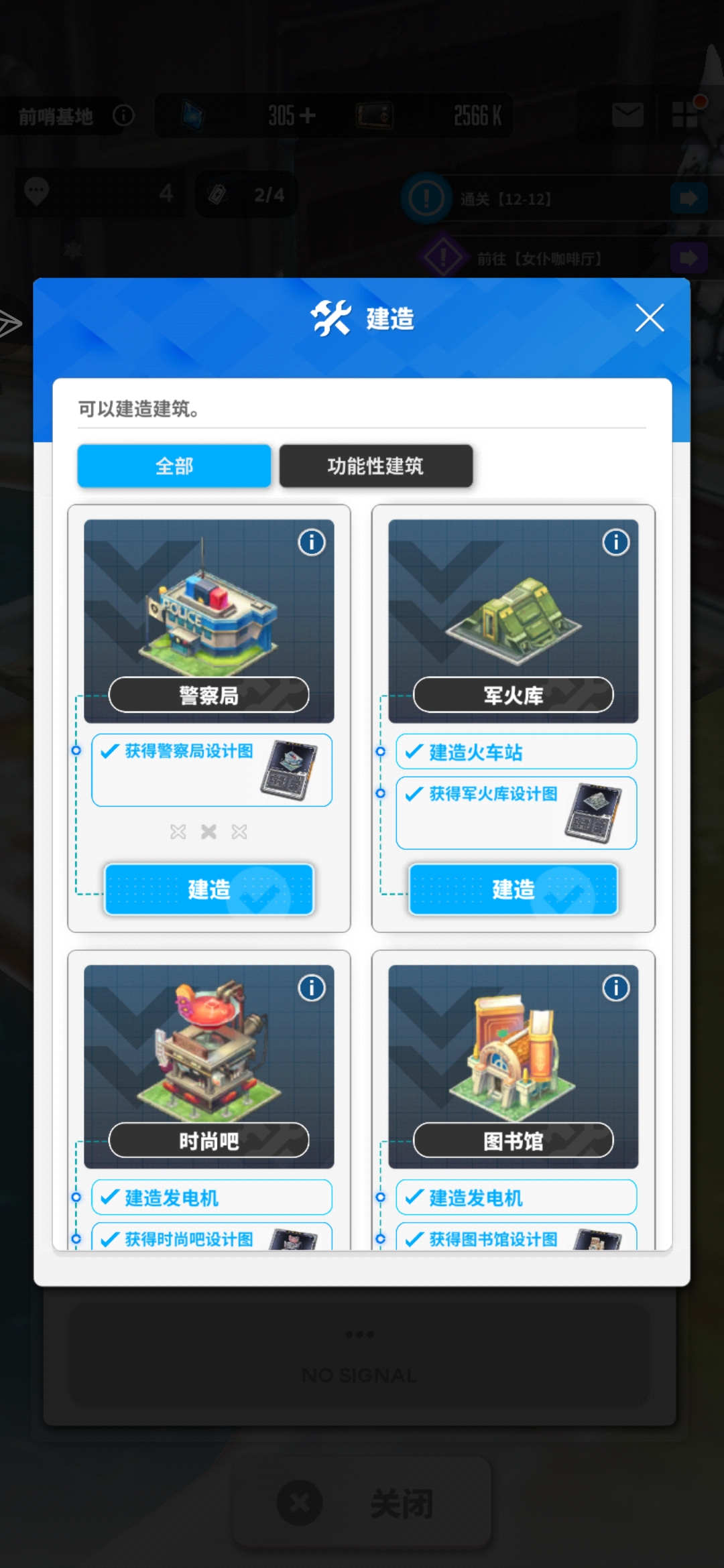Open info for 图书馆 building
This screenshot has width=724, height=1568.
click(615, 988)
